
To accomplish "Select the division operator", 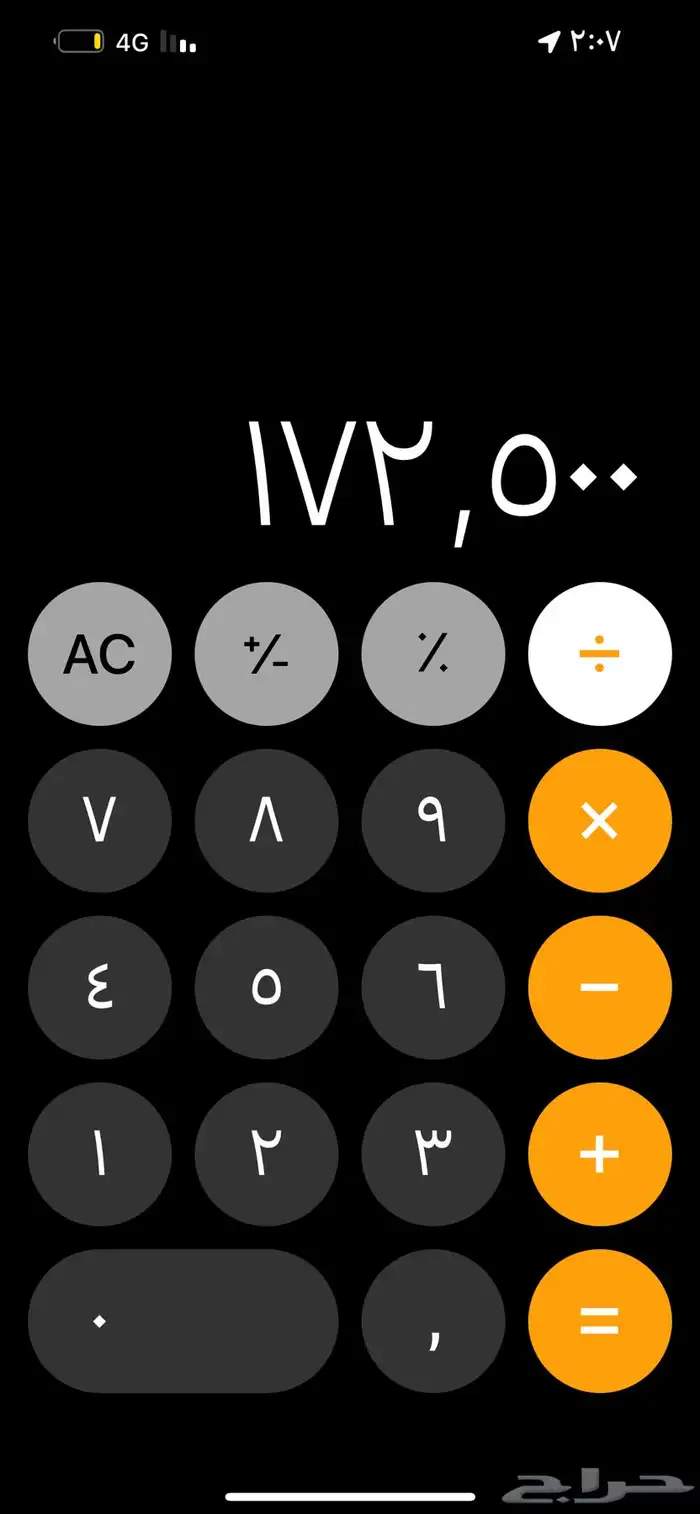I will [x=599, y=654].
